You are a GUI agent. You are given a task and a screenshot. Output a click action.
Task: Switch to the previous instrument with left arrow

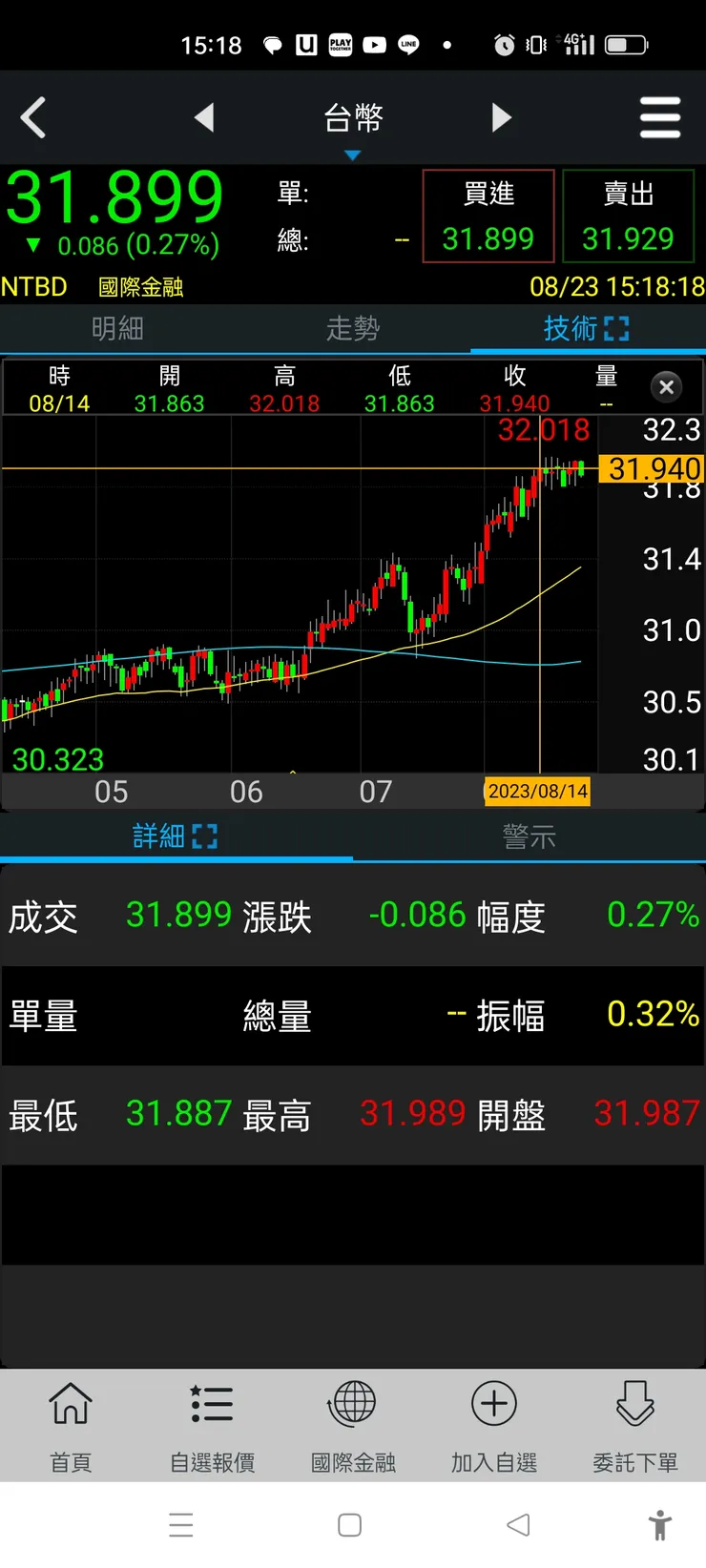click(x=205, y=117)
